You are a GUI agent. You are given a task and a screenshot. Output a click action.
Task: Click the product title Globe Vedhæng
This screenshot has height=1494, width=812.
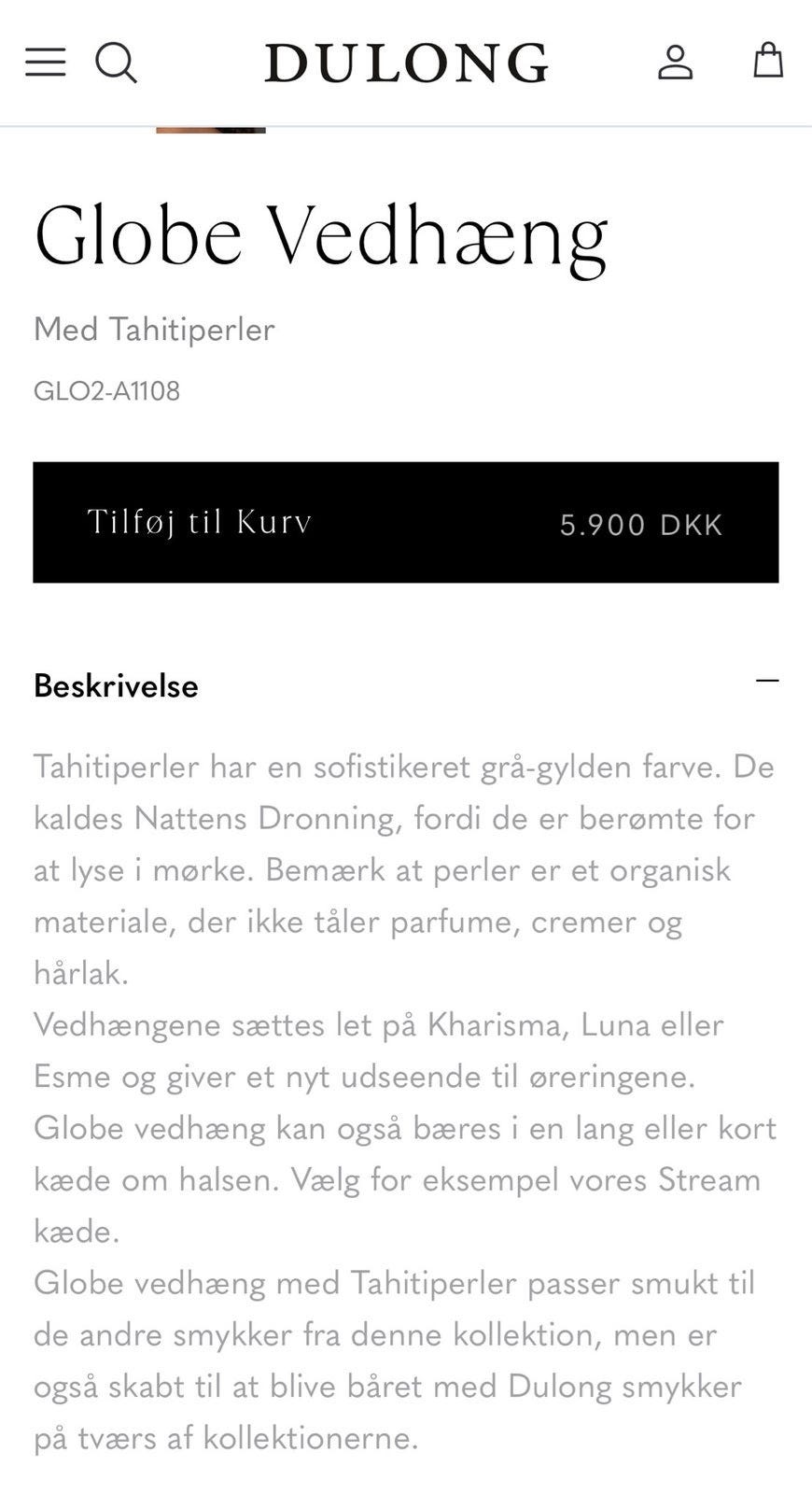(322, 234)
